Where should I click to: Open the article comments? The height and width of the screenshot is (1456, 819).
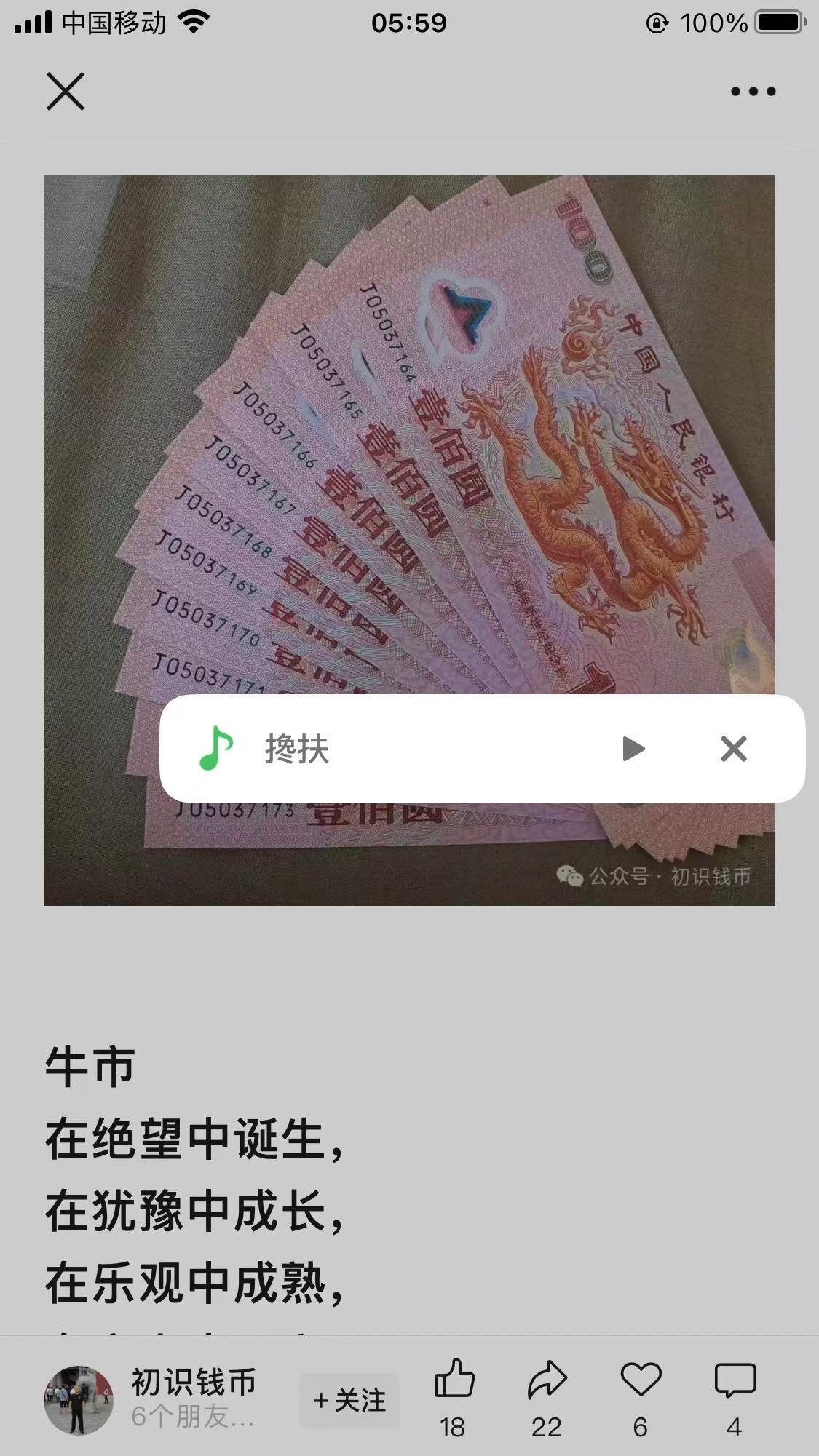click(735, 1398)
